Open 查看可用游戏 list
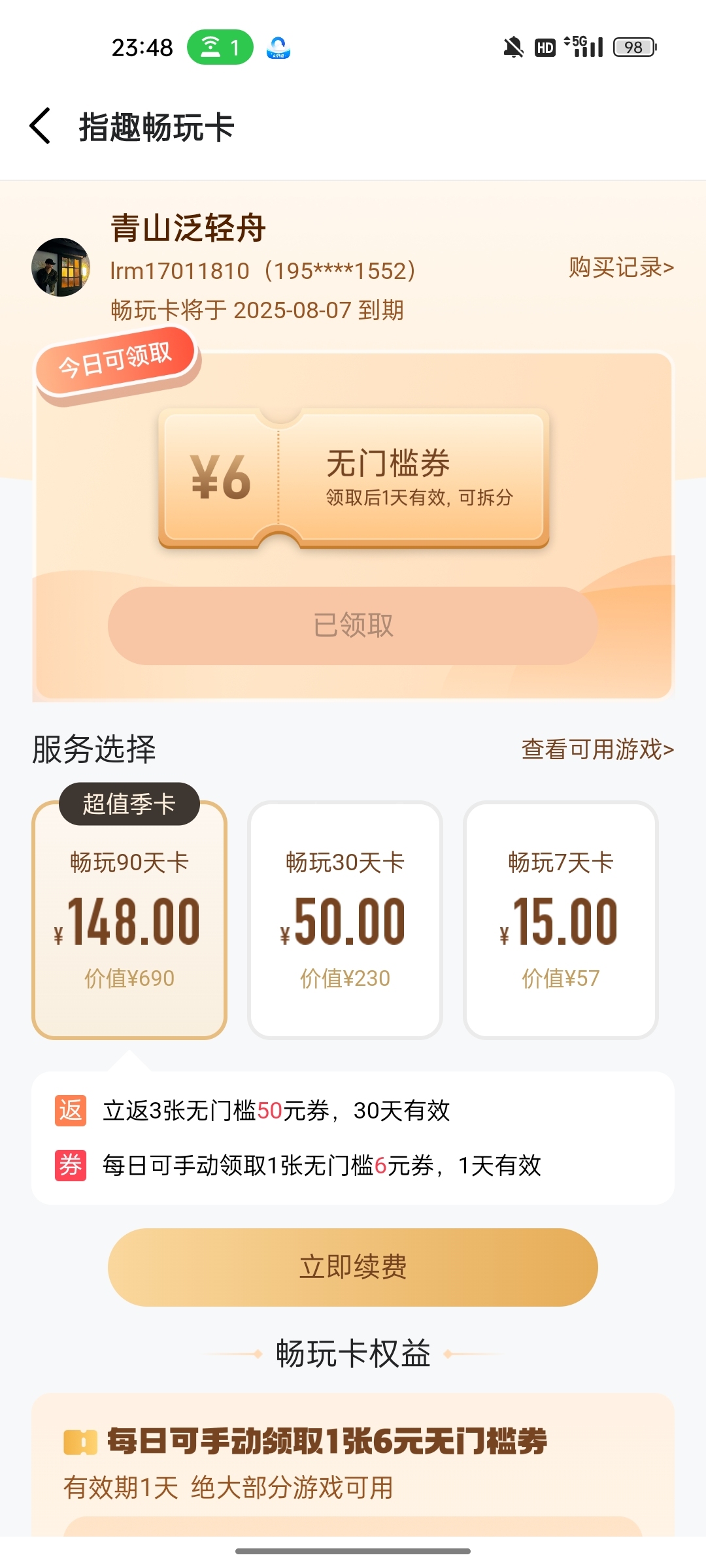Screen dimensions: 706x1568 [x=597, y=749]
